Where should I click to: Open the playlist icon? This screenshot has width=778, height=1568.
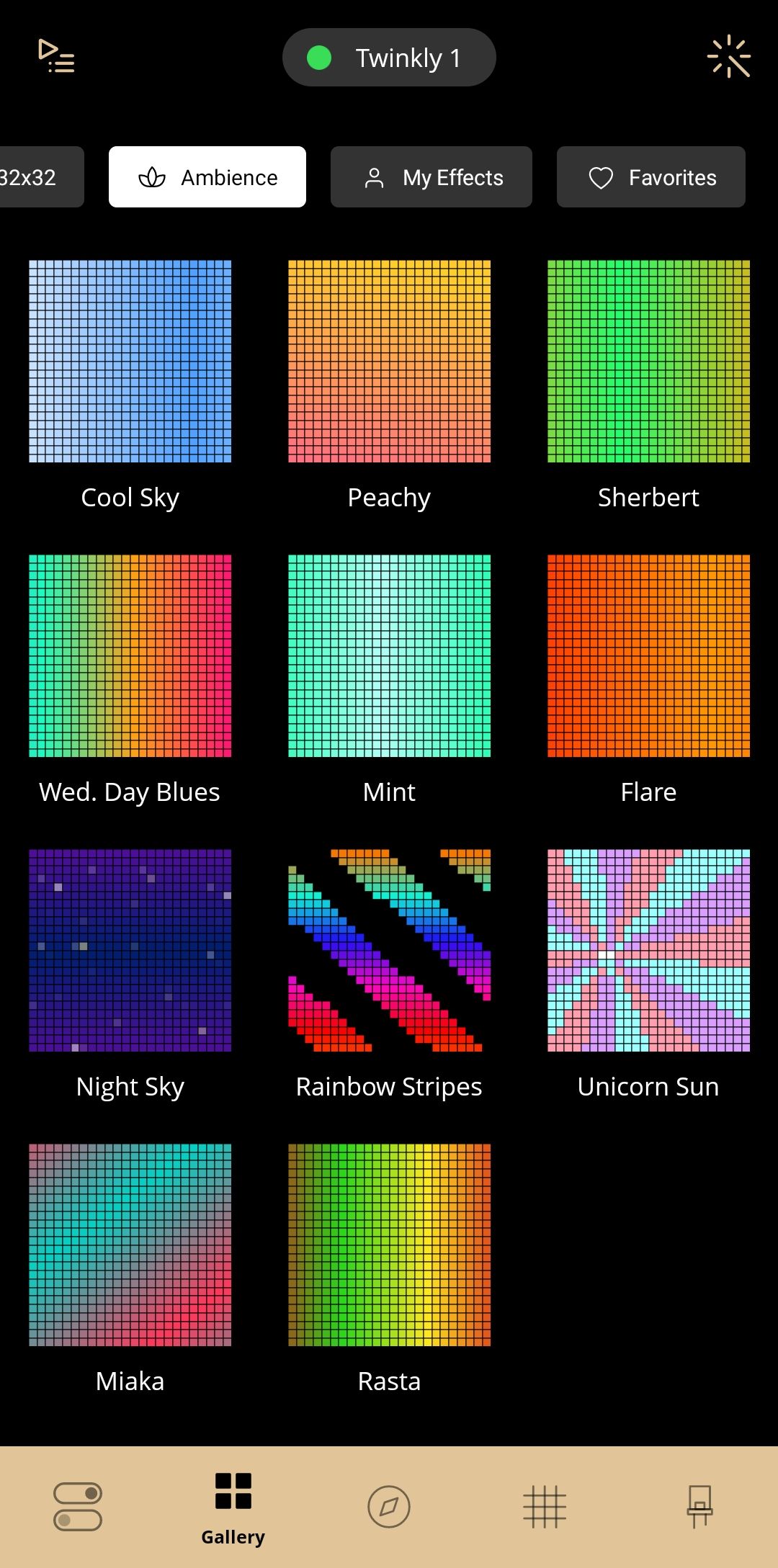tap(56, 56)
